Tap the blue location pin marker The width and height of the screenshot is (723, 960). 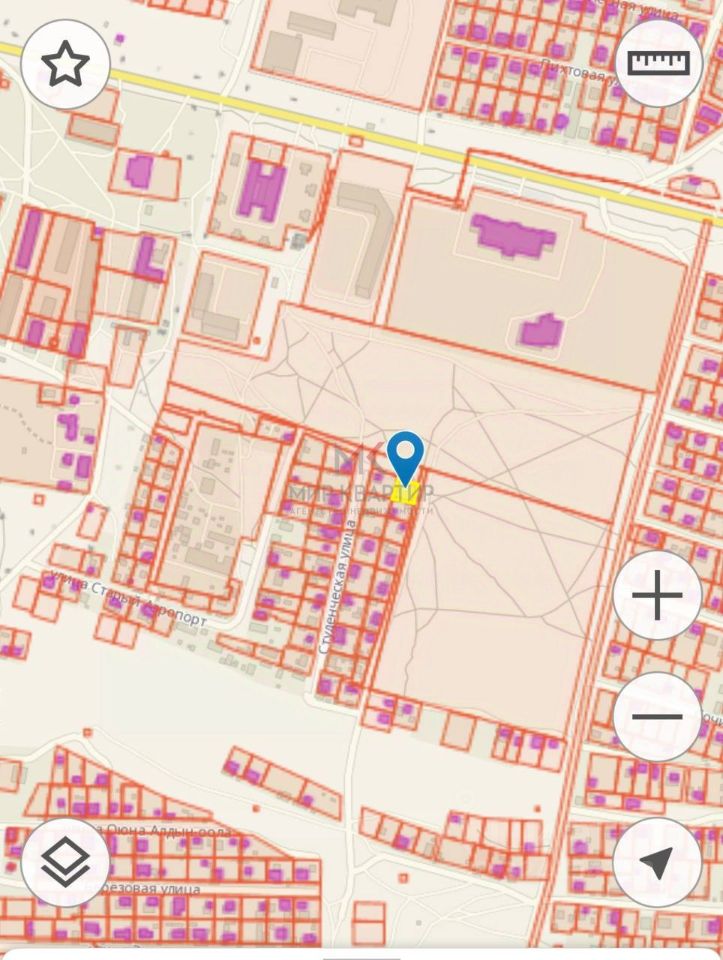(405, 457)
